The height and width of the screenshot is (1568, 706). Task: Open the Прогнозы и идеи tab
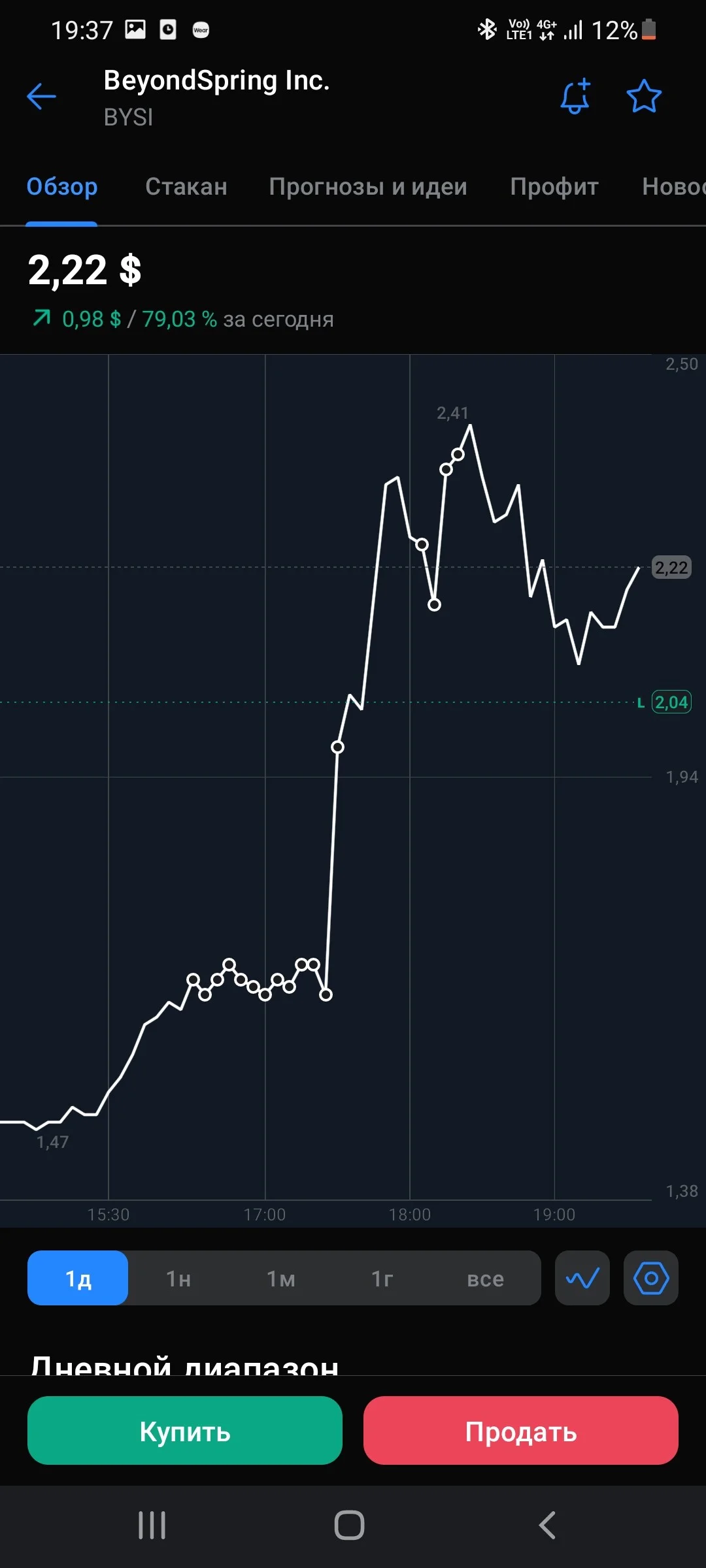pos(368,187)
